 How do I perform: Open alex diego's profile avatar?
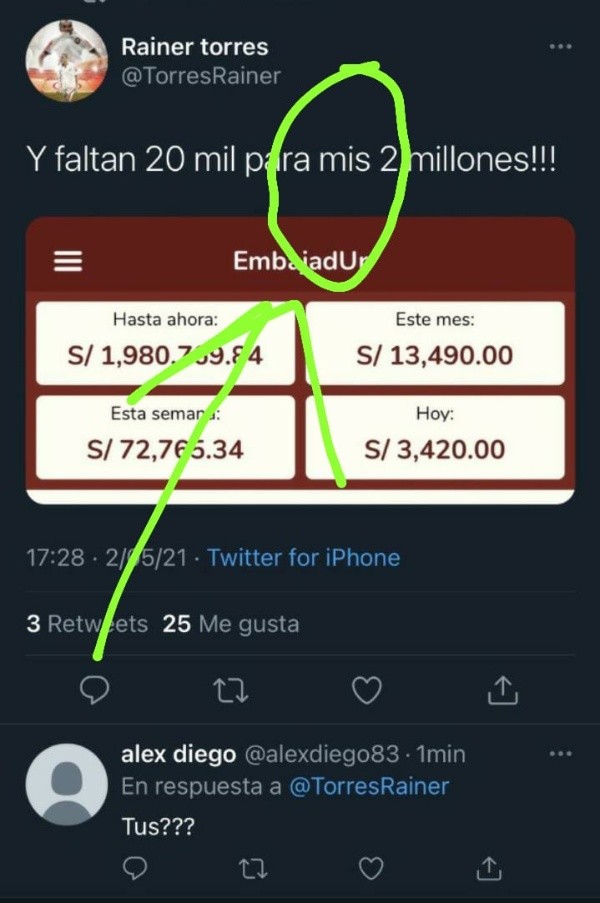pyautogui.click(x=66, y=784)
